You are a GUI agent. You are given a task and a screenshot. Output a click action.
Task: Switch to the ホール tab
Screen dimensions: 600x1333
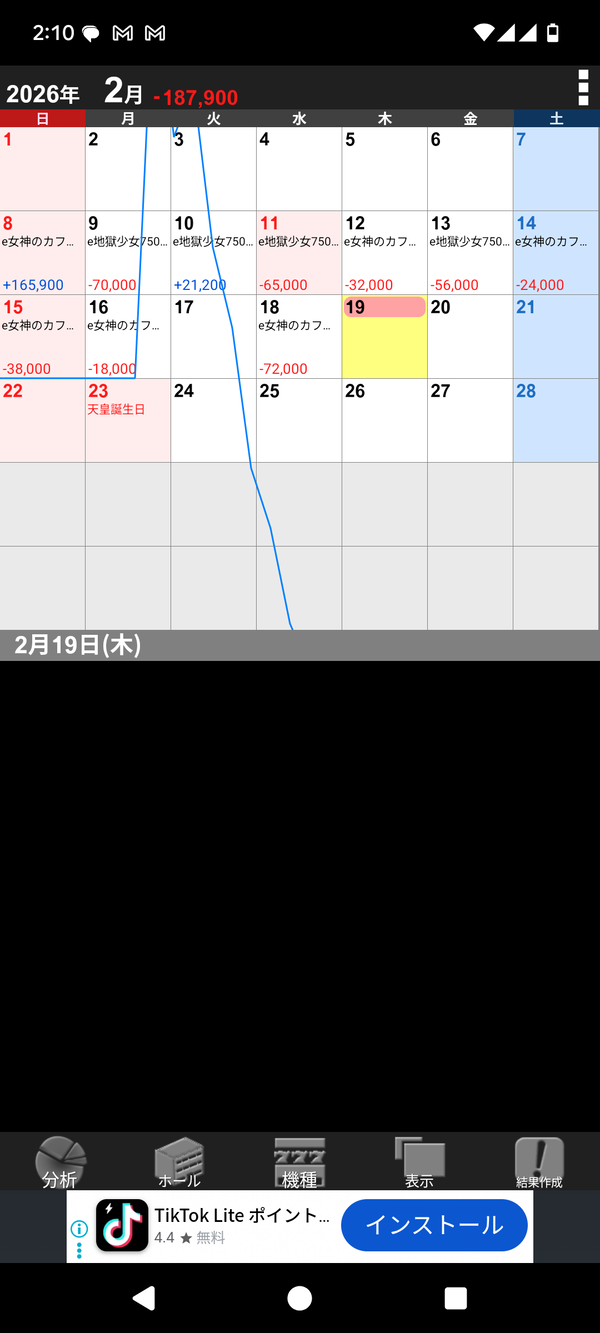(x=180, y=1162)
